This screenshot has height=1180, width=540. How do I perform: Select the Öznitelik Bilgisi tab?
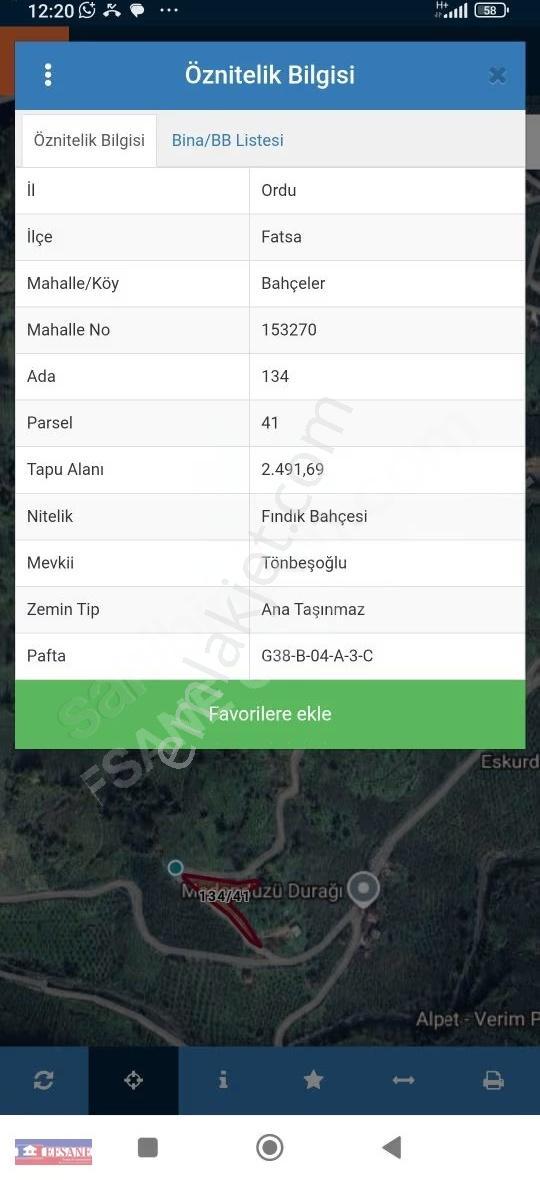pos(89,141)
